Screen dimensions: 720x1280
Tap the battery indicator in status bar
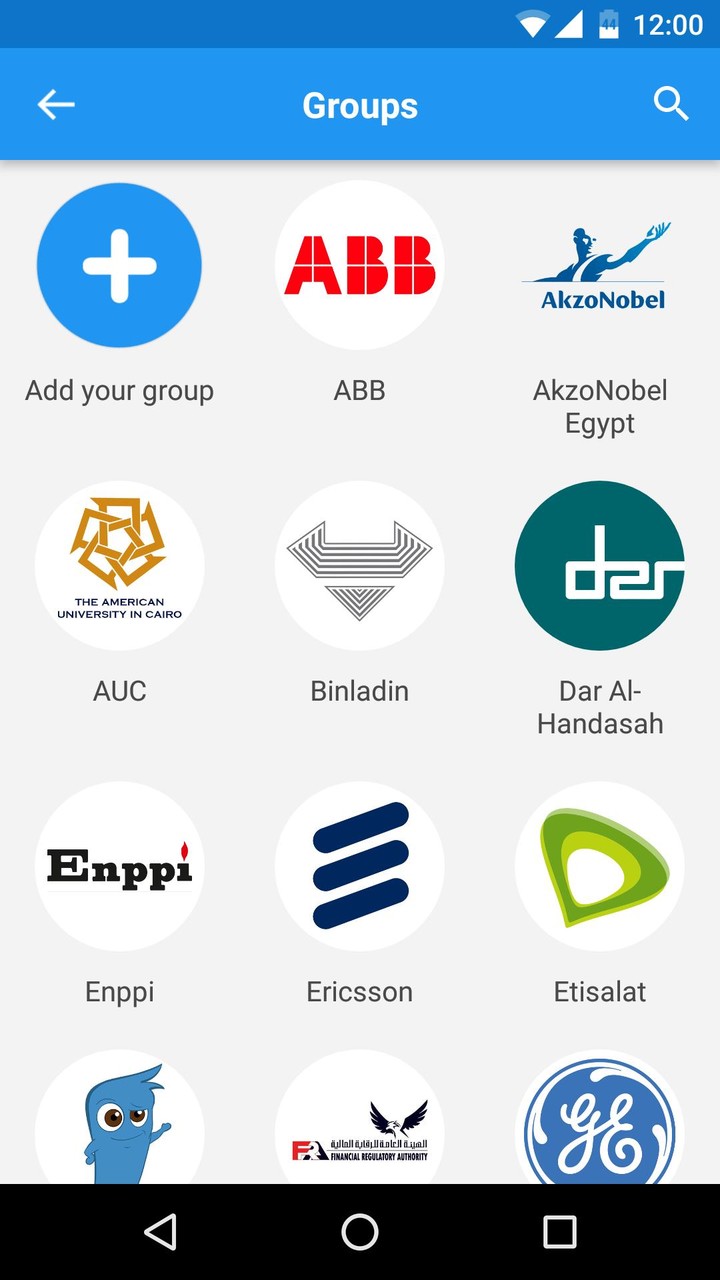coord(607,24)
